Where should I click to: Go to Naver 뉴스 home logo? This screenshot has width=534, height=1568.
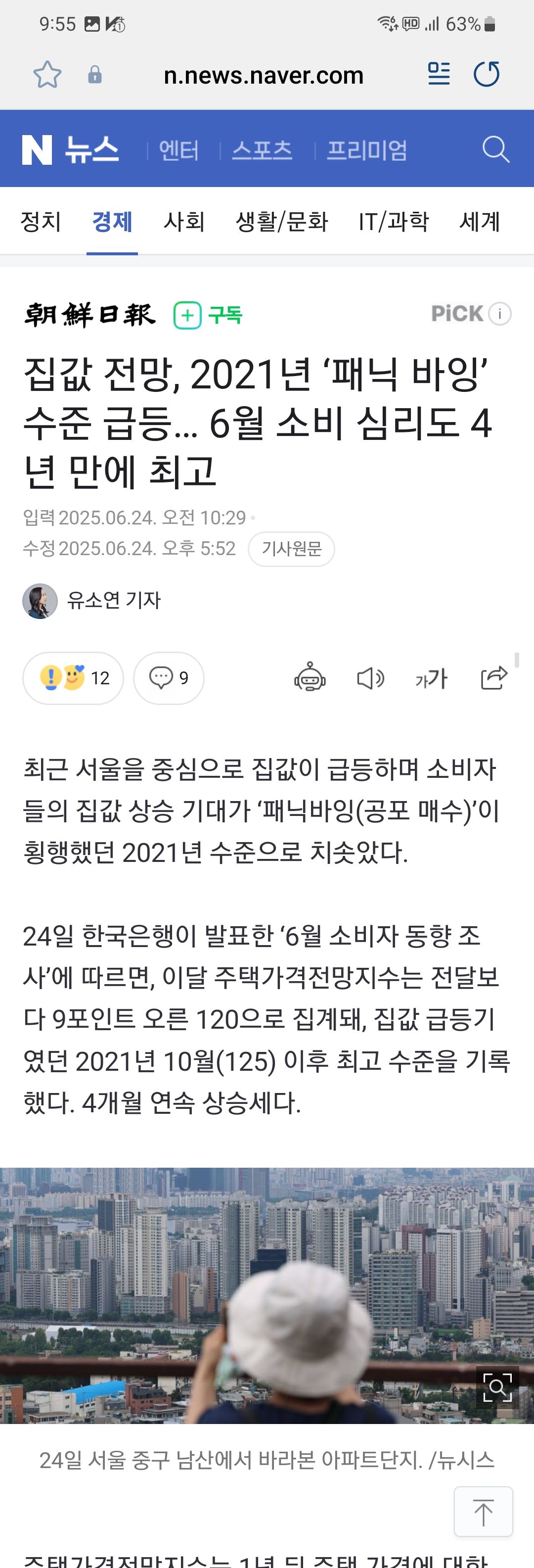70,150
